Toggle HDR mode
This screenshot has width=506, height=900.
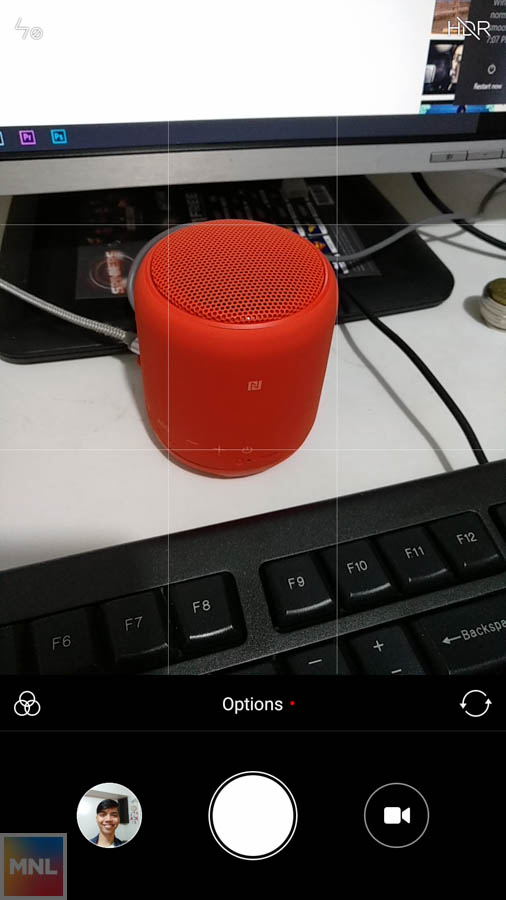[469, 28]
